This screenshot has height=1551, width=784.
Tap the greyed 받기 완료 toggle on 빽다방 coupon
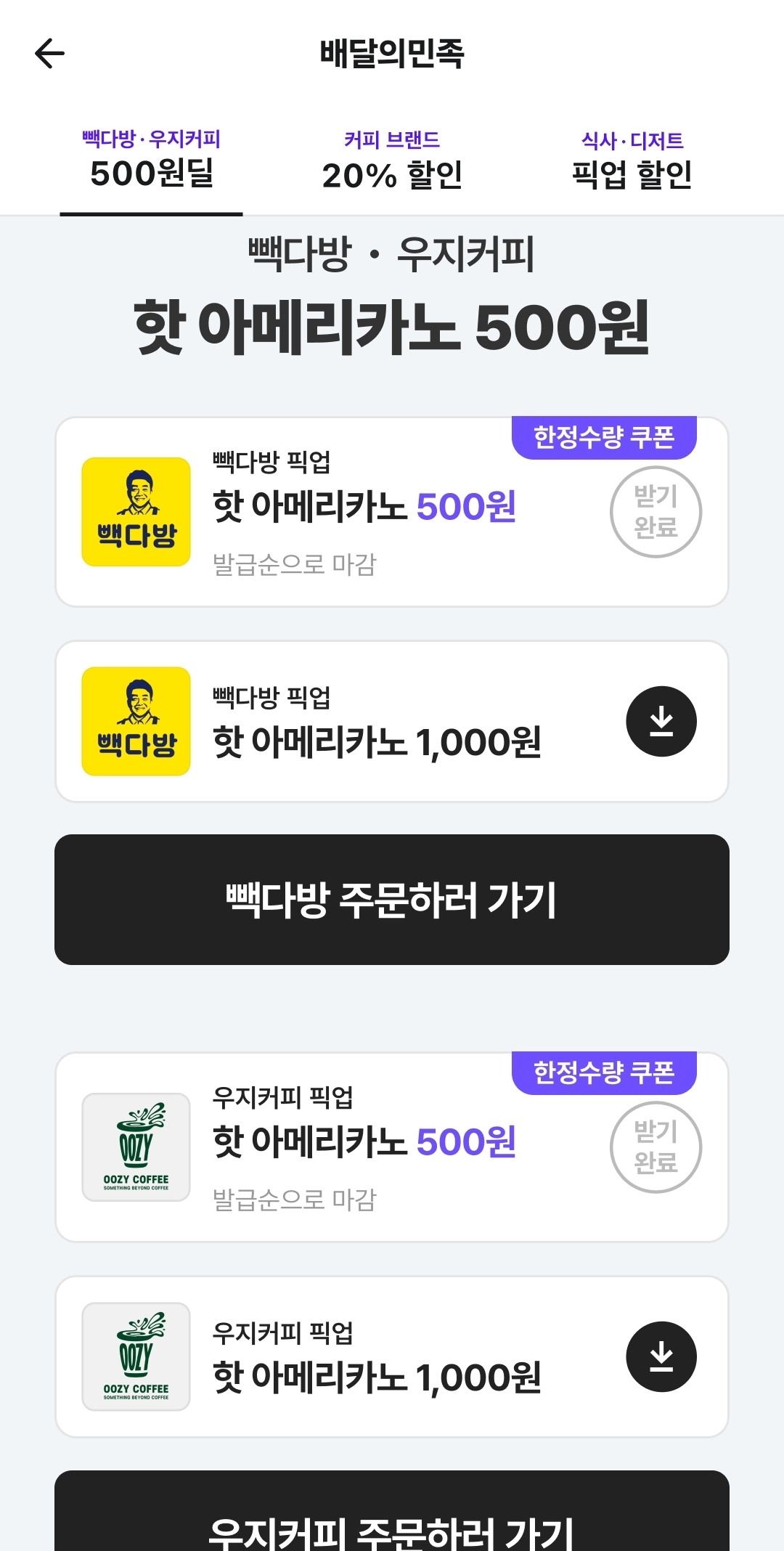[x=657, y=510]
